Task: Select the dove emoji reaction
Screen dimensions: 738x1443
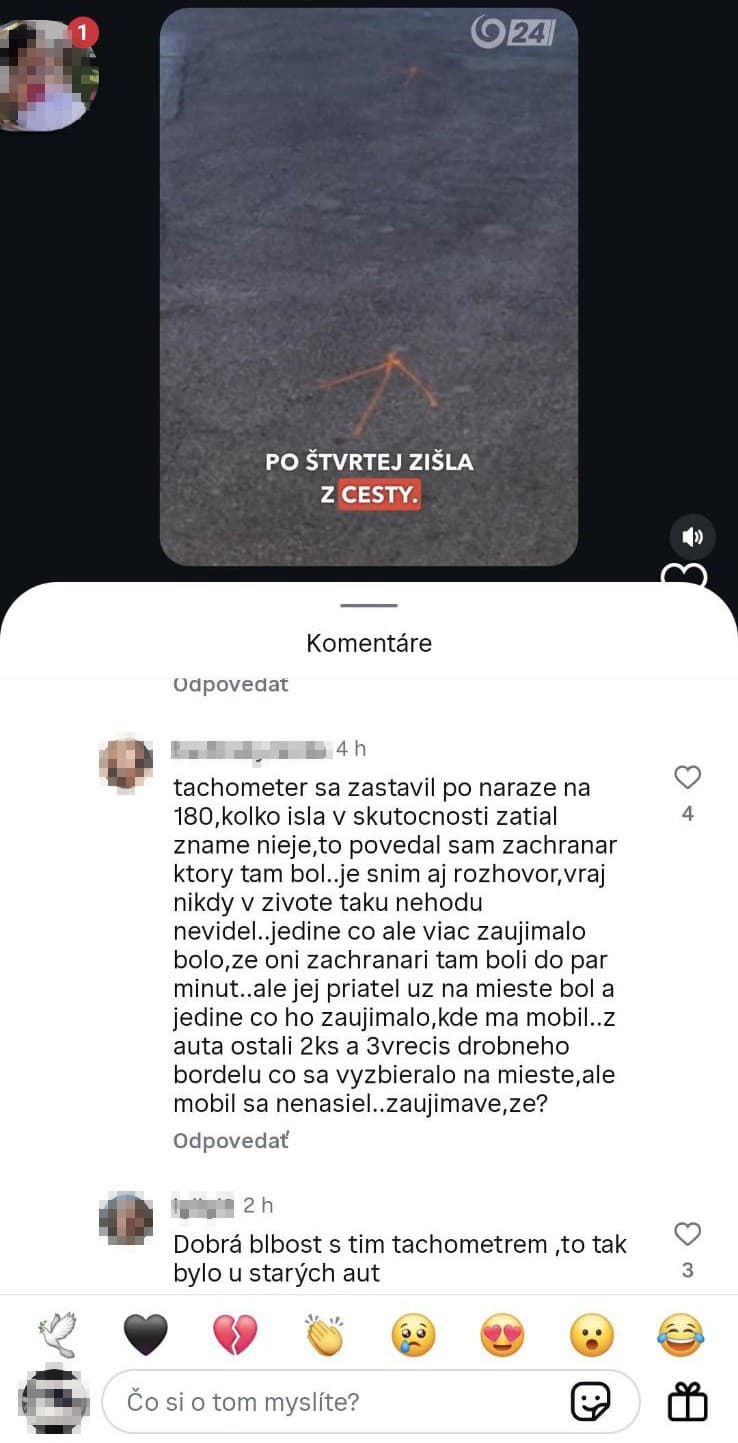Action: point(57,1334)
